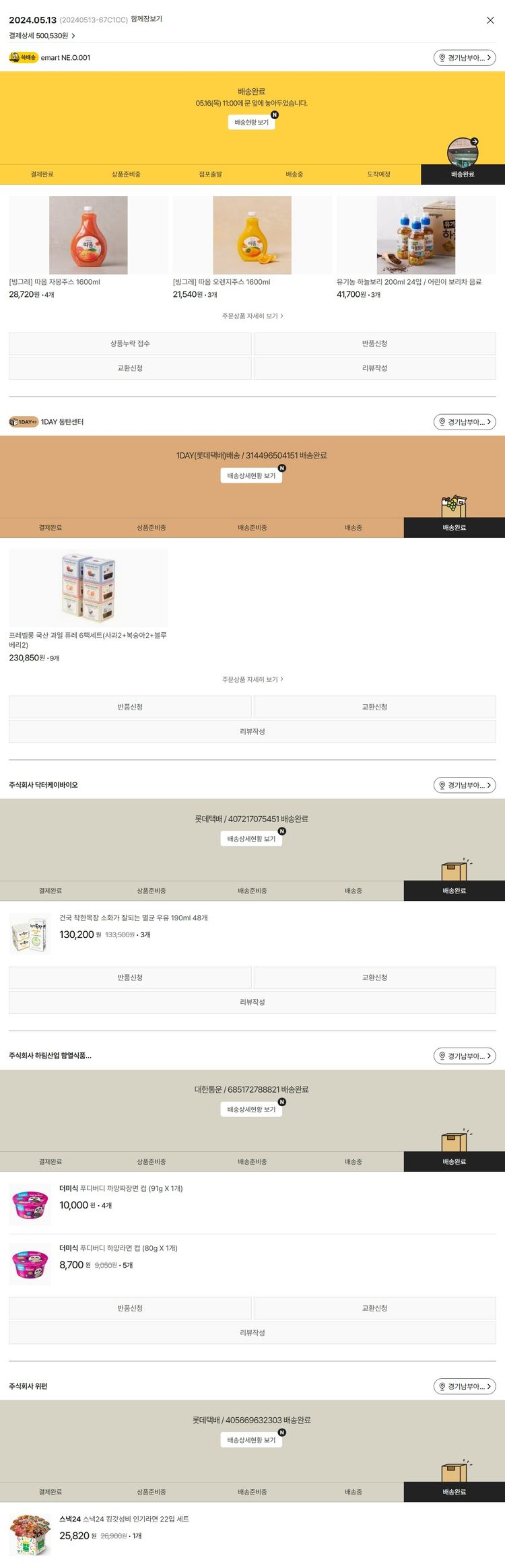Viewport: 505px width, 1568px height.
Task: Tap 상품누락 접수 button
Action: pos(130,343)
